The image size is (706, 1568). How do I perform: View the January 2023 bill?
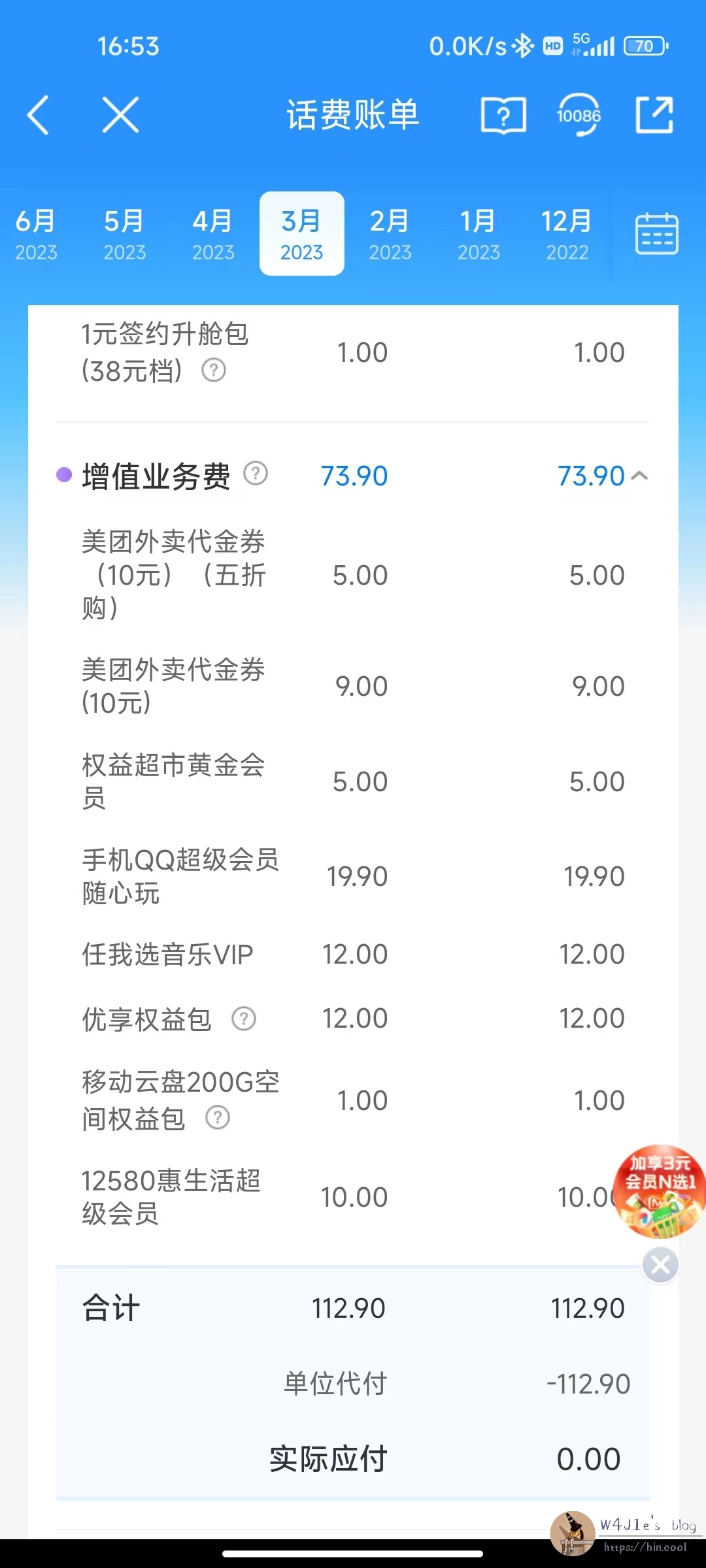click(x=479, y=234)
